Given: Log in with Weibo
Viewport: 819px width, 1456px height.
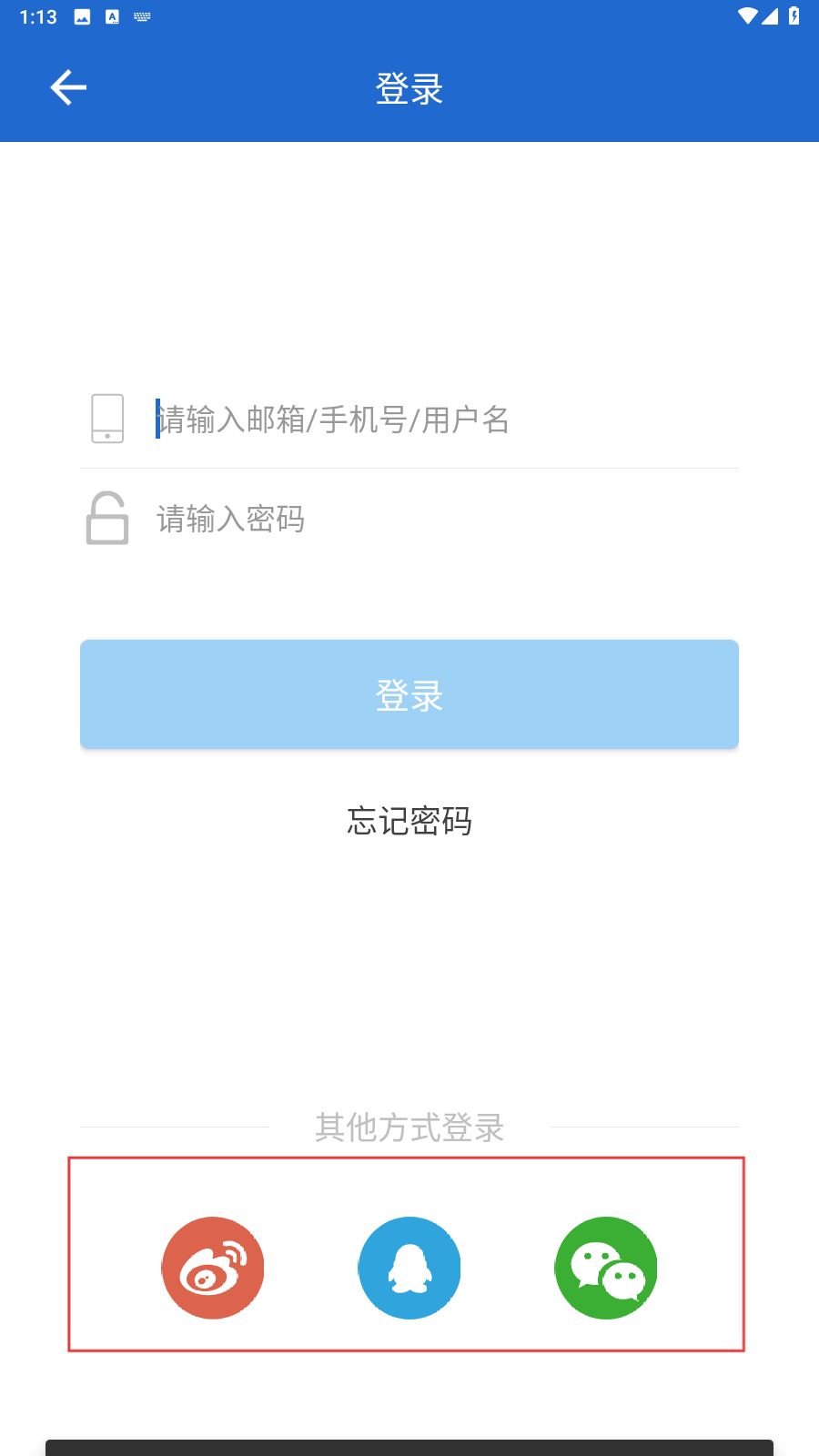Looking at the screenshot, I should pyautogui.click(x=213, y=1268).
